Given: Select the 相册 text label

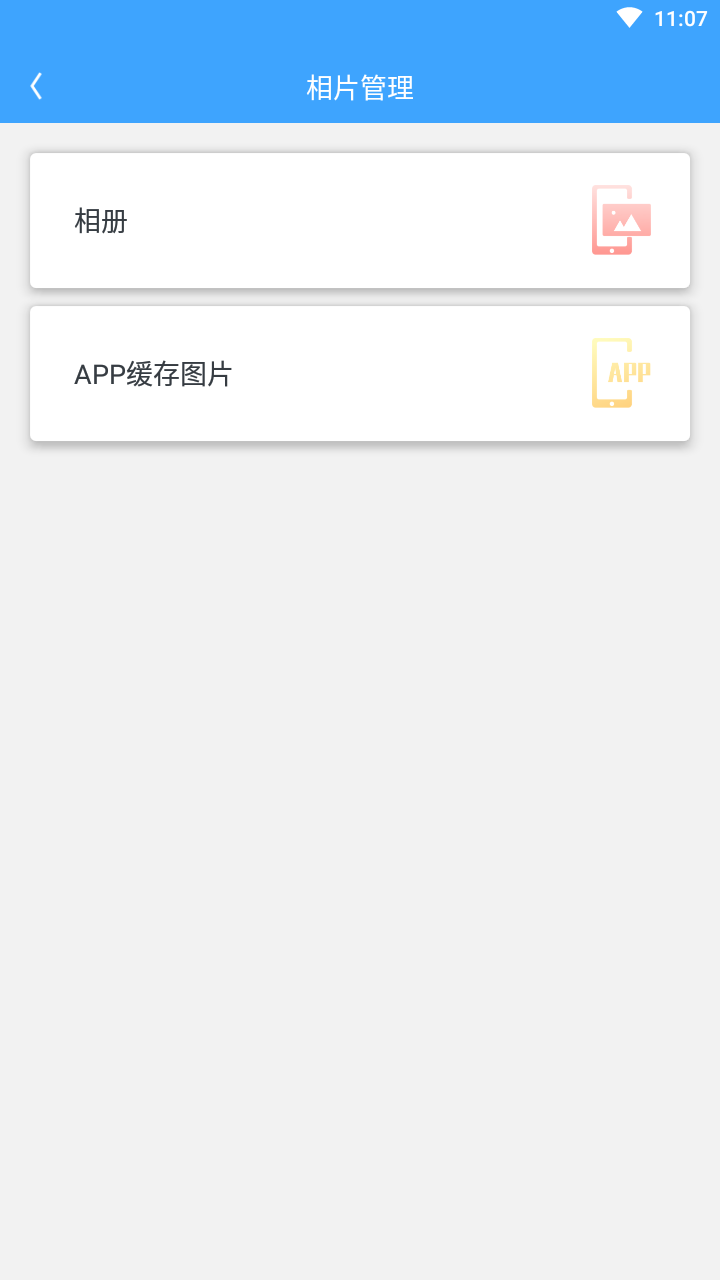Looking at the screenshot, I should click(x=99, y=222).
